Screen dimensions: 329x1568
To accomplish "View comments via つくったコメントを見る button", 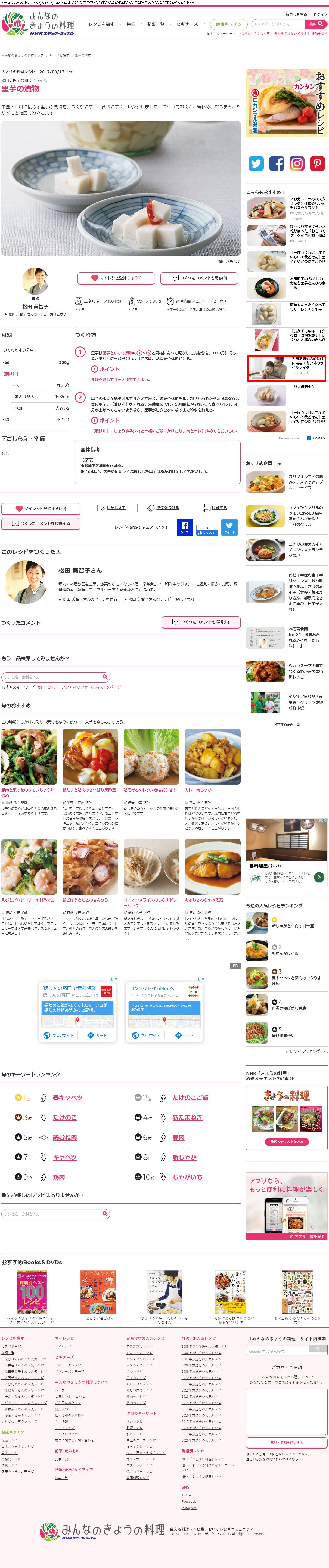I will (x=200, y=278).
